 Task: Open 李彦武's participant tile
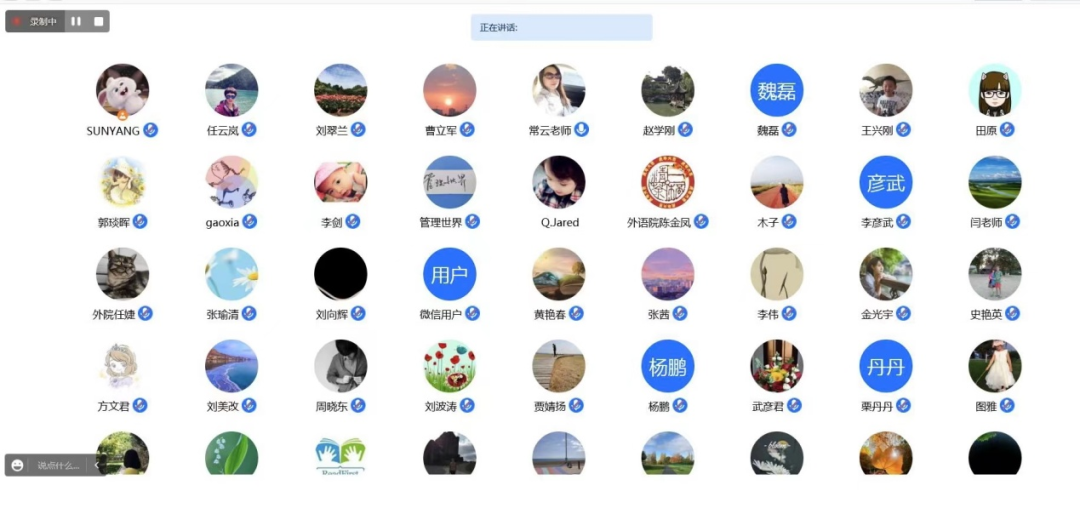(885, 183)
